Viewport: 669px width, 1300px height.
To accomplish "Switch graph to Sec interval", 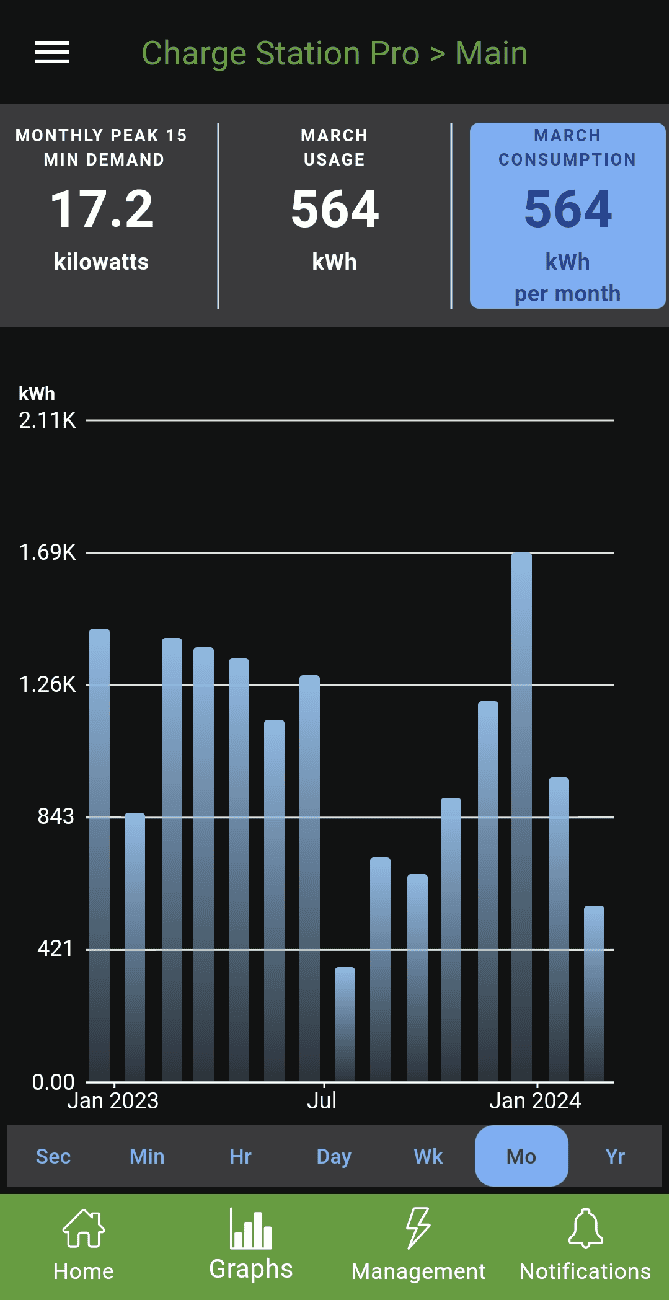I will (x=53, y=1157).
